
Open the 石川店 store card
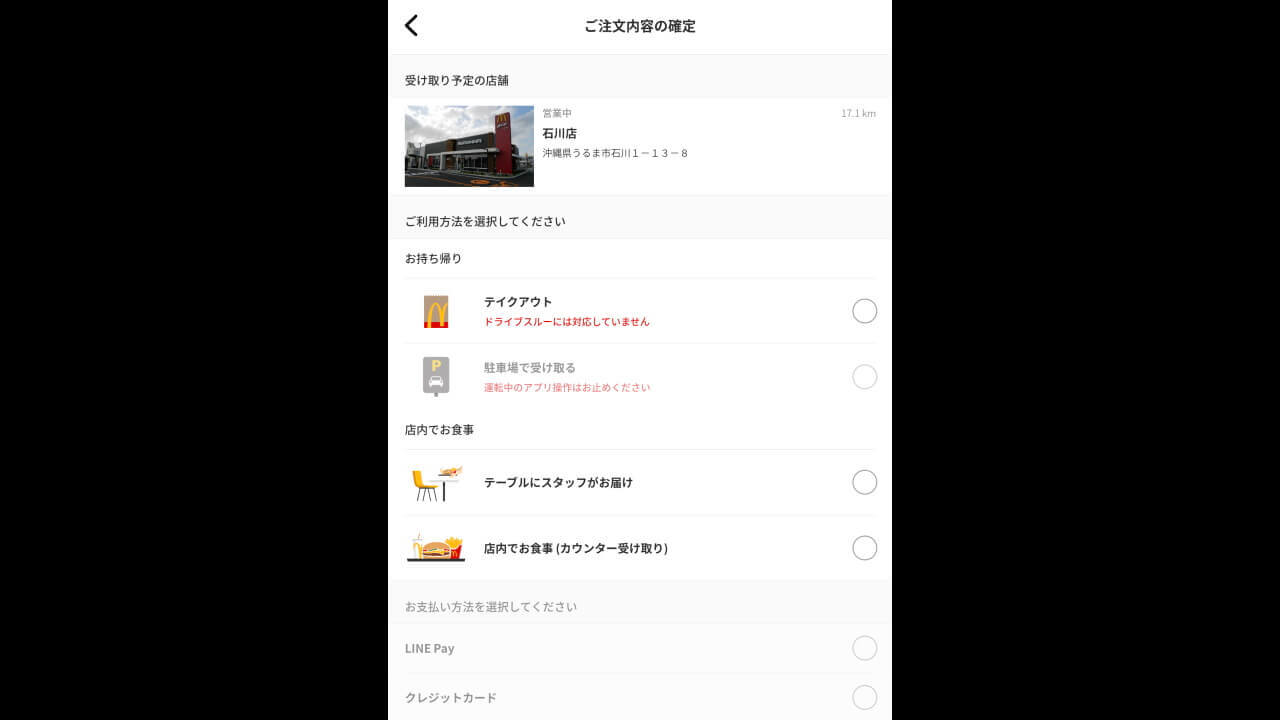pos(639,146)
